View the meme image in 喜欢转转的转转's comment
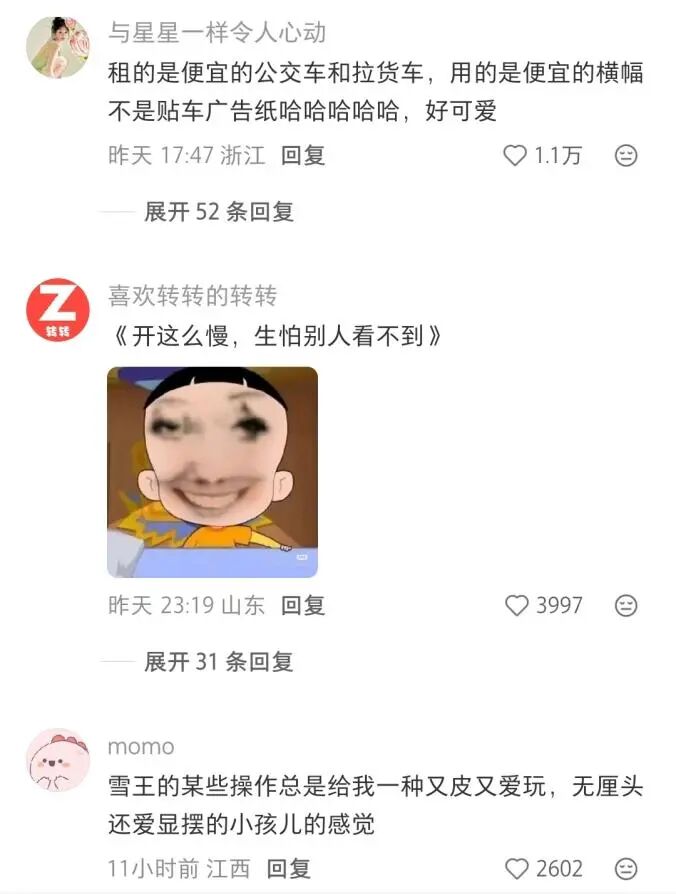This screenshot has width=676, height=894. 212,472
